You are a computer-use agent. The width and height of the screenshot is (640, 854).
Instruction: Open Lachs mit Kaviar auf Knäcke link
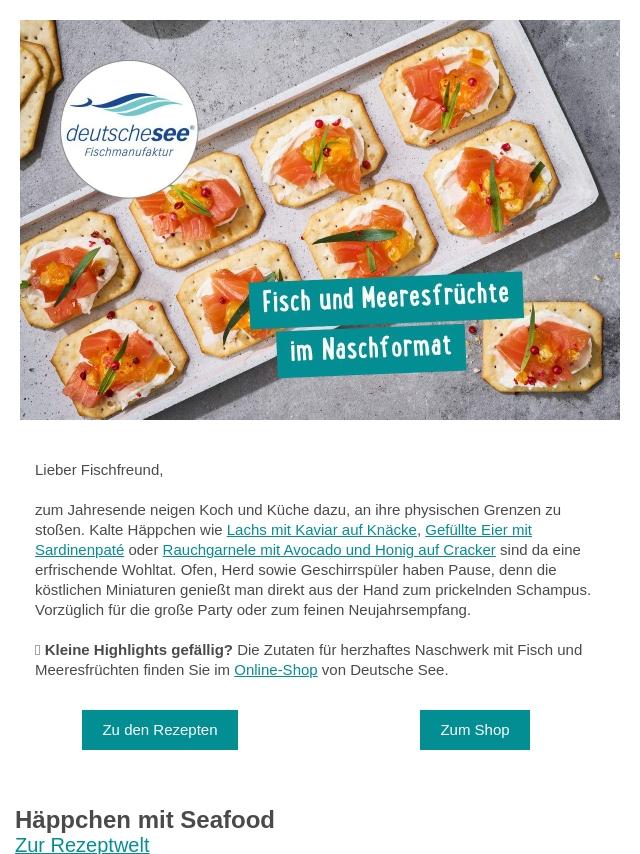[x=321, y=529]
